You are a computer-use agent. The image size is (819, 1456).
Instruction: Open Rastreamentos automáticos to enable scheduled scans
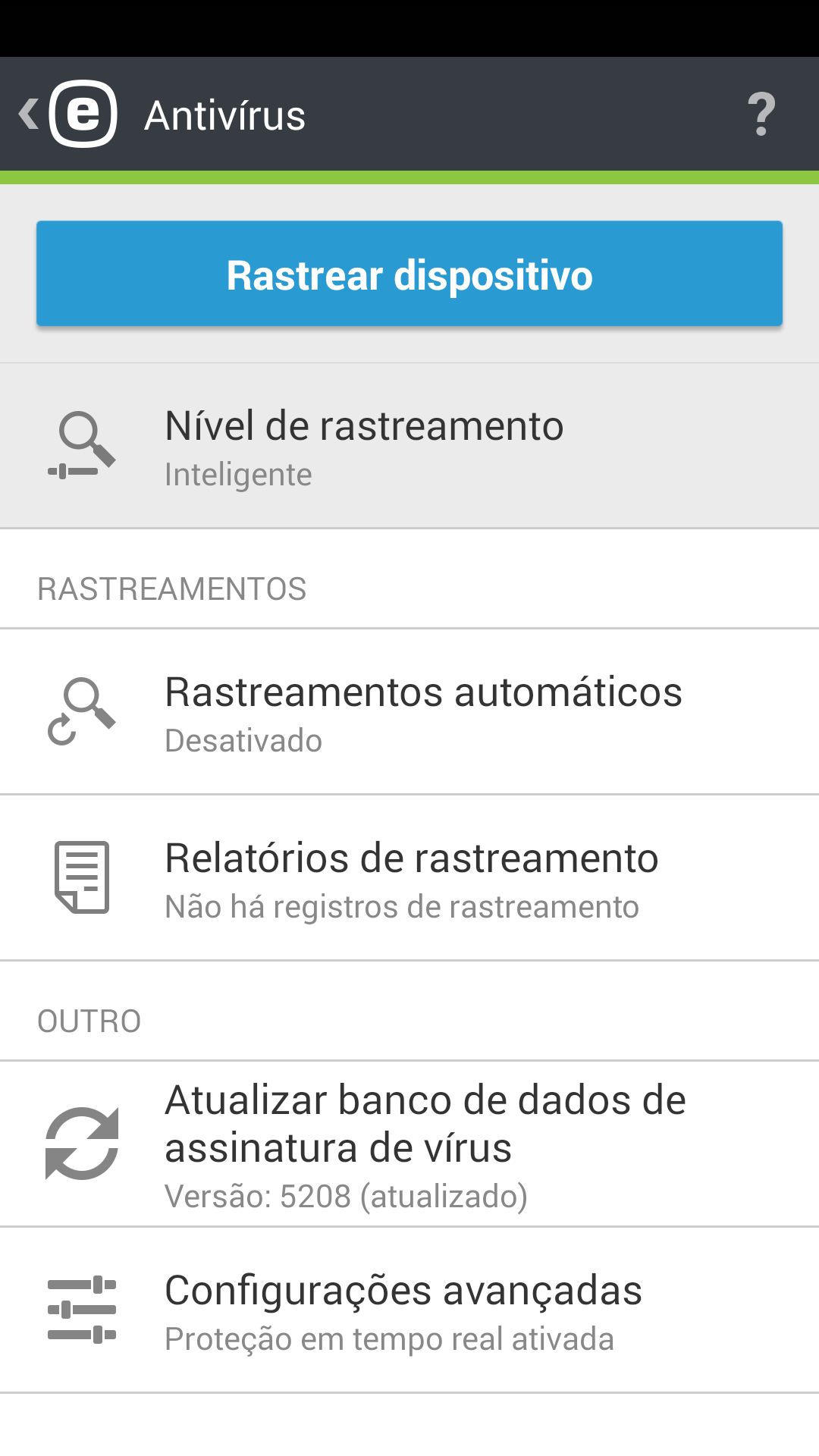point(409,711)
